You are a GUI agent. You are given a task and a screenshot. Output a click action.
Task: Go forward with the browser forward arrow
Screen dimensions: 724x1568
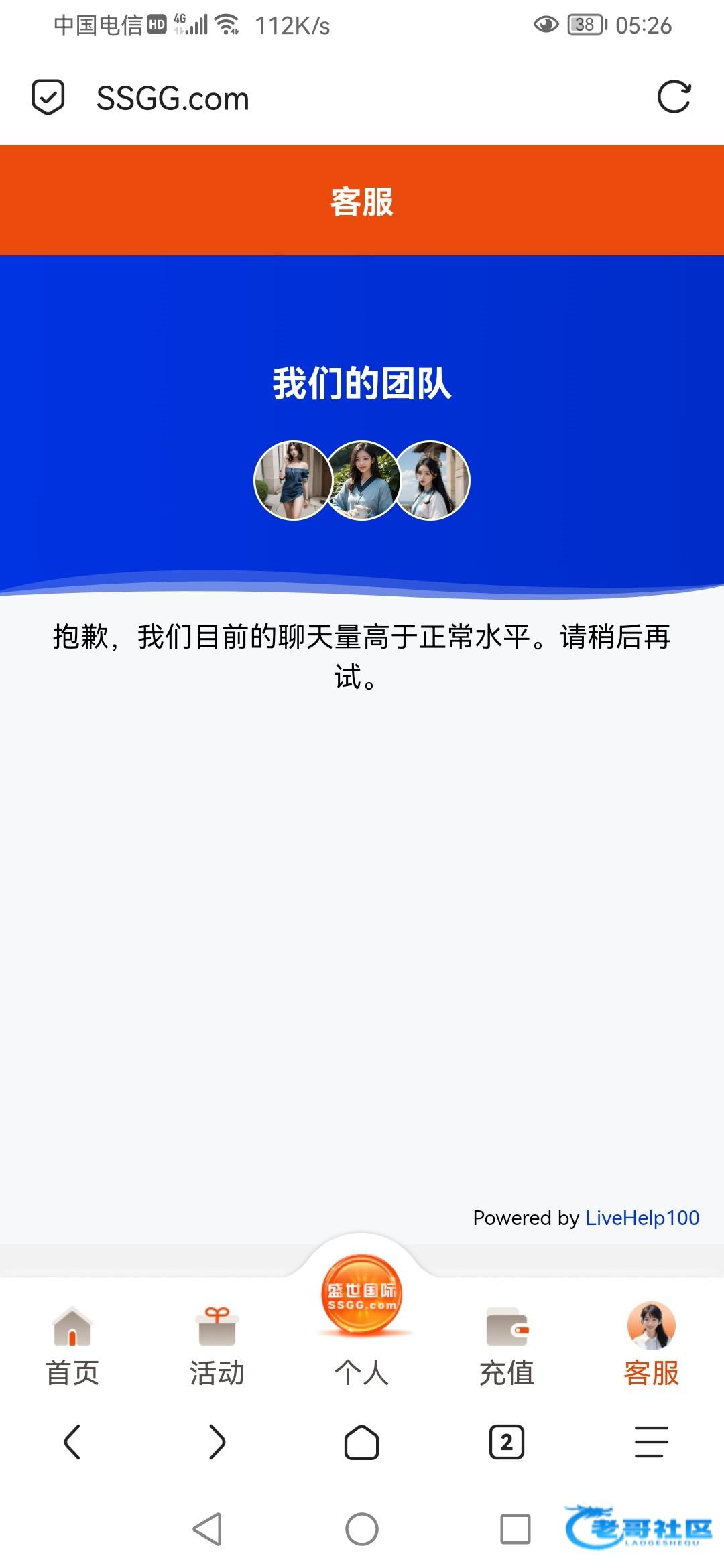[217, 1442]
